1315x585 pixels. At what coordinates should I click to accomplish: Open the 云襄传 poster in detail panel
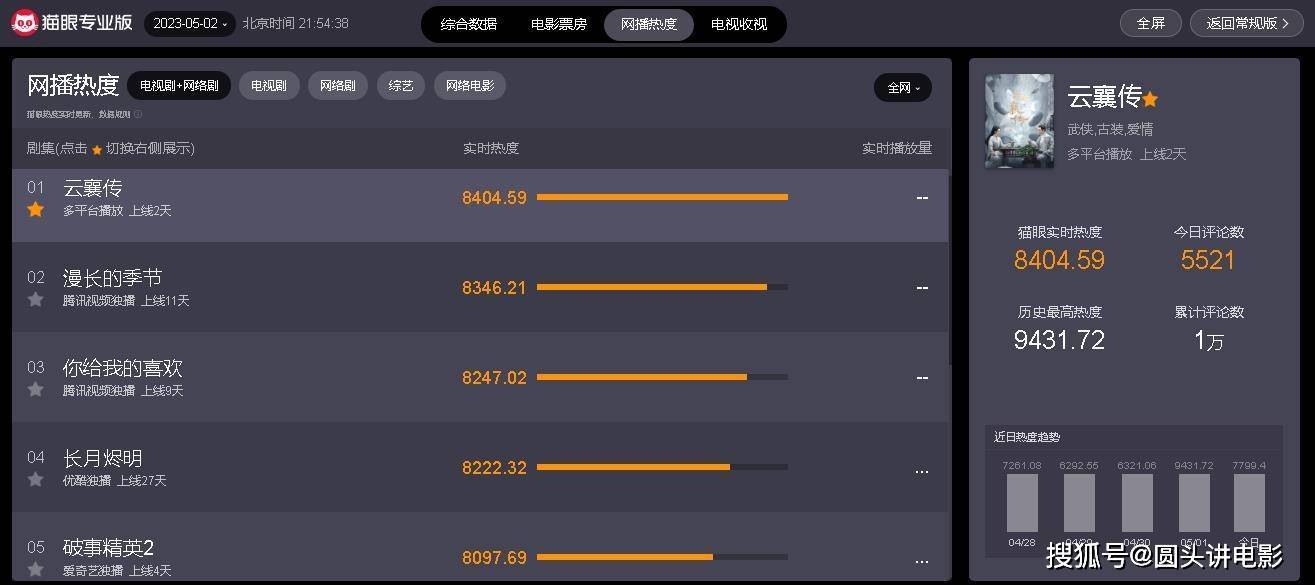[x=1019, y=121]
